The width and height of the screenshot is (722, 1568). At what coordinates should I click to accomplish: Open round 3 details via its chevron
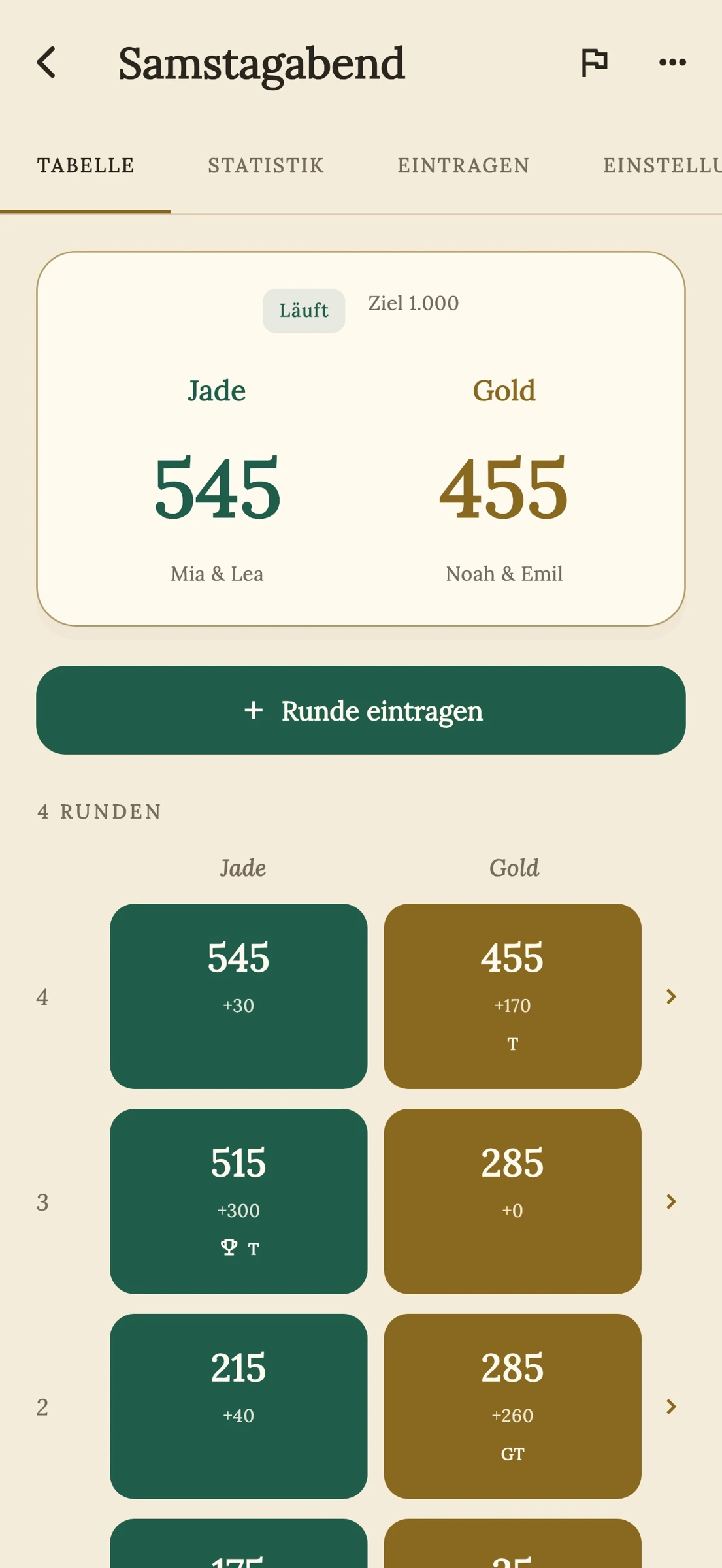click(670, 1201)
